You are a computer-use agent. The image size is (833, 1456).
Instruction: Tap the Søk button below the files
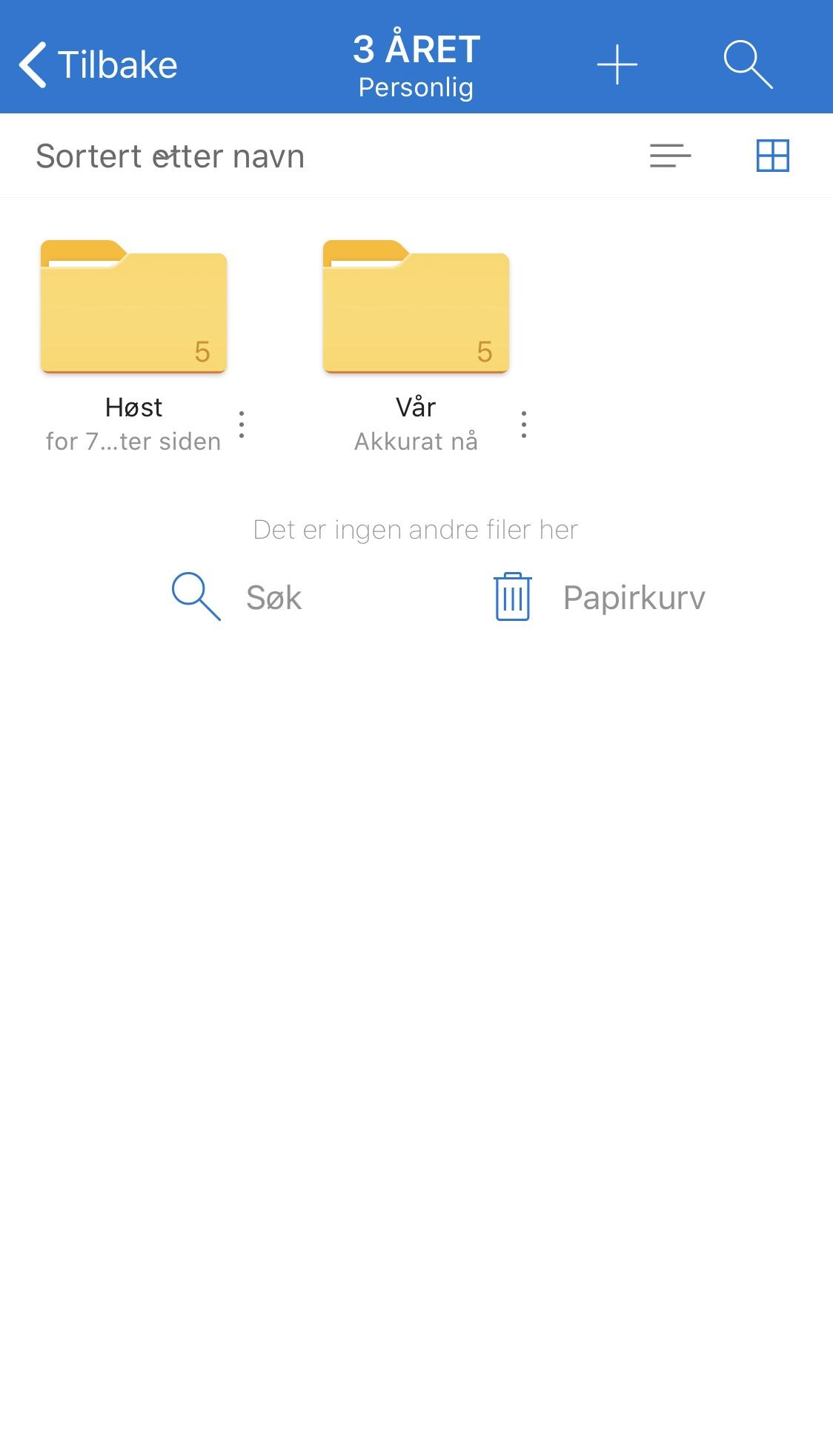tap(237, 596)
